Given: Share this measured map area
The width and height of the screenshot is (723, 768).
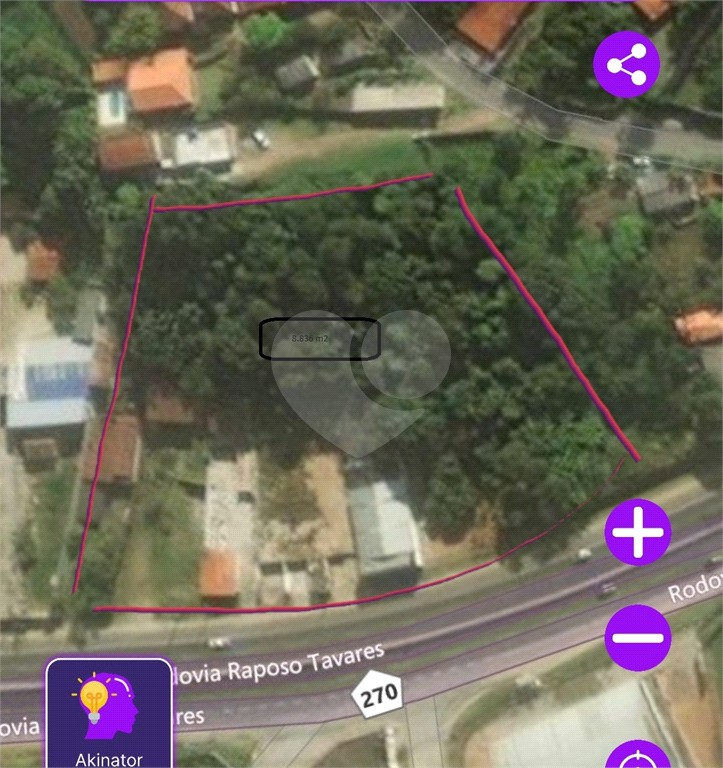Looking at the screenshot, I should [627, 66].
